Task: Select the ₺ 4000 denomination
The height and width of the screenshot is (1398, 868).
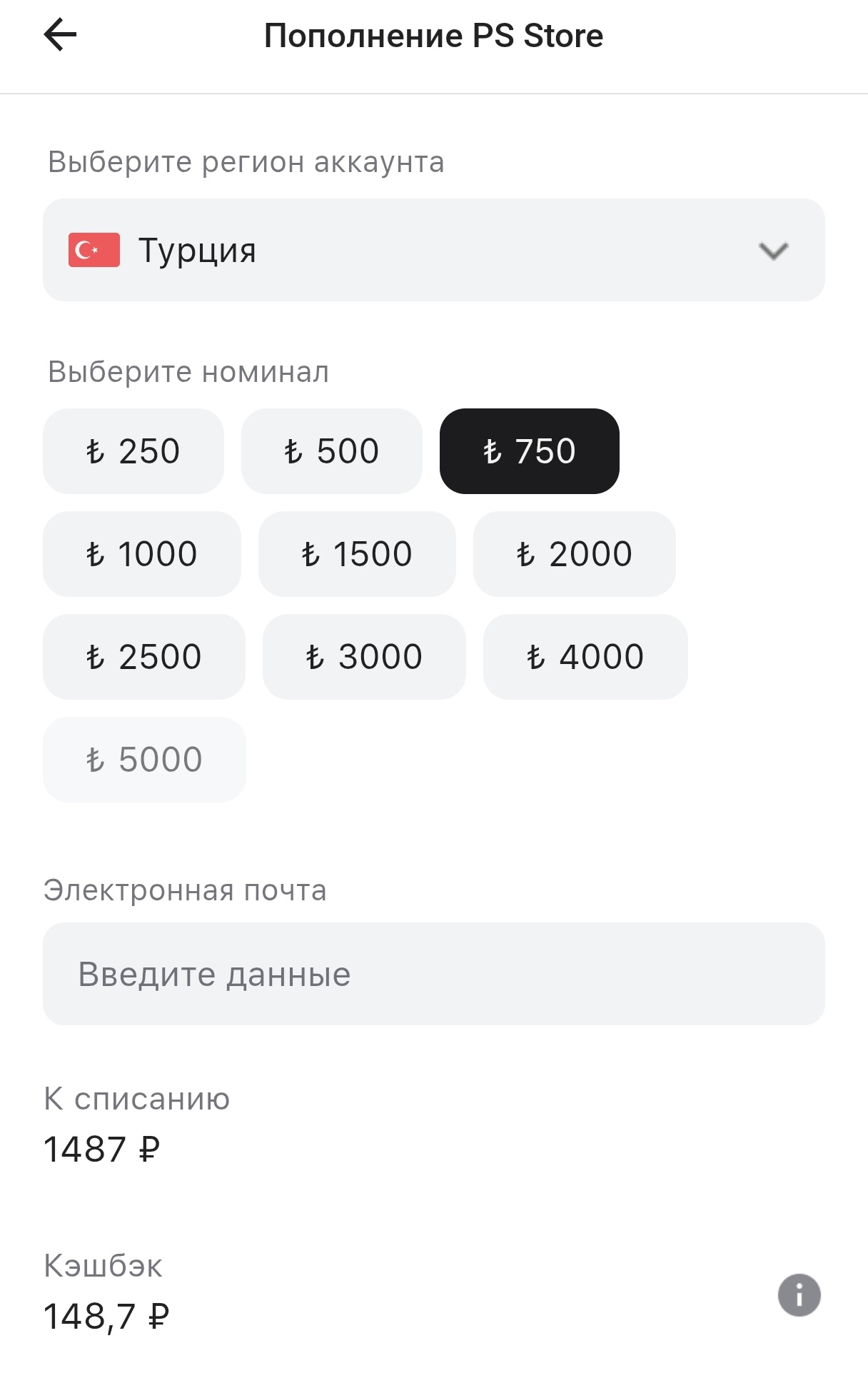Action: [x=586, y=656]
